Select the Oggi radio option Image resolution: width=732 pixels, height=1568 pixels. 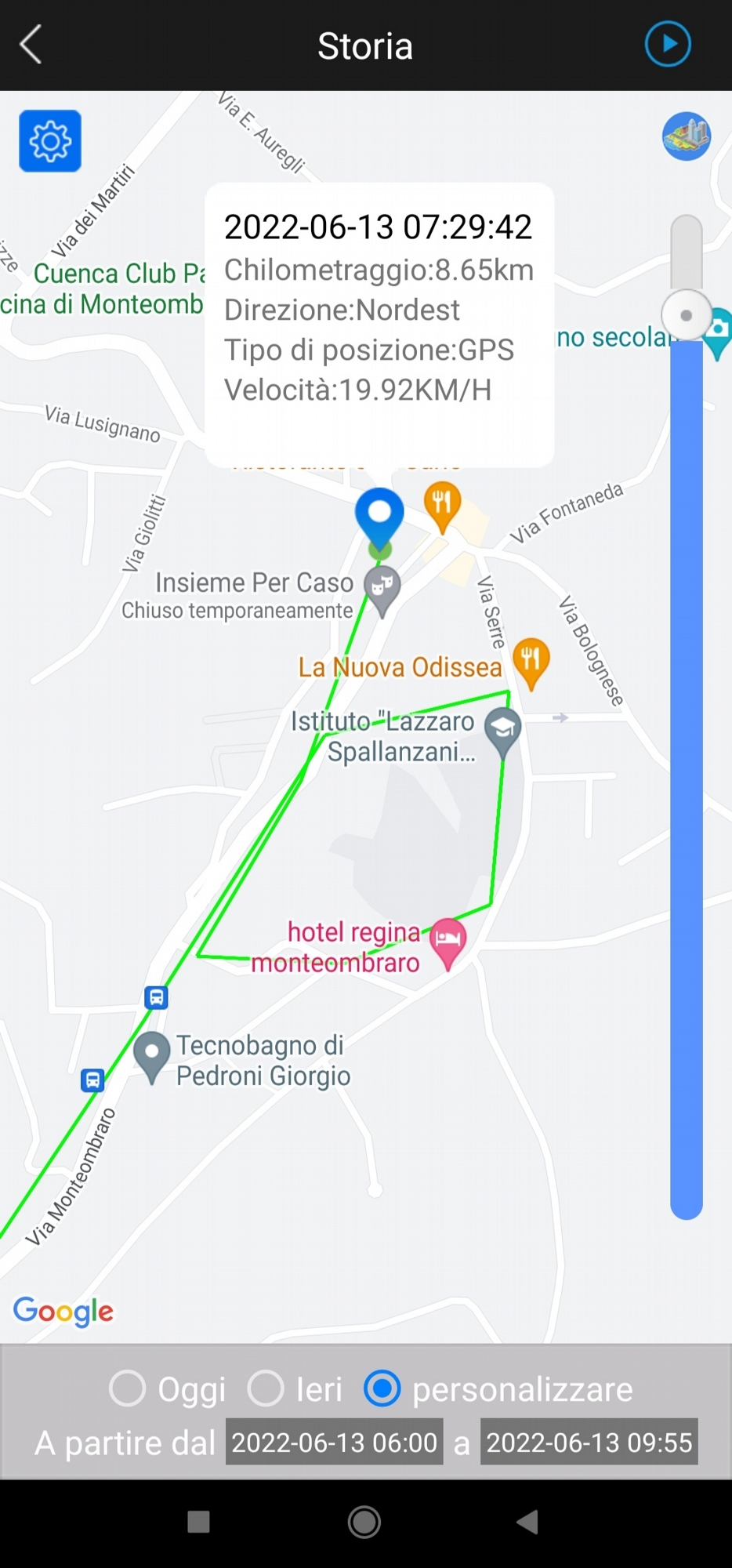128,1388
